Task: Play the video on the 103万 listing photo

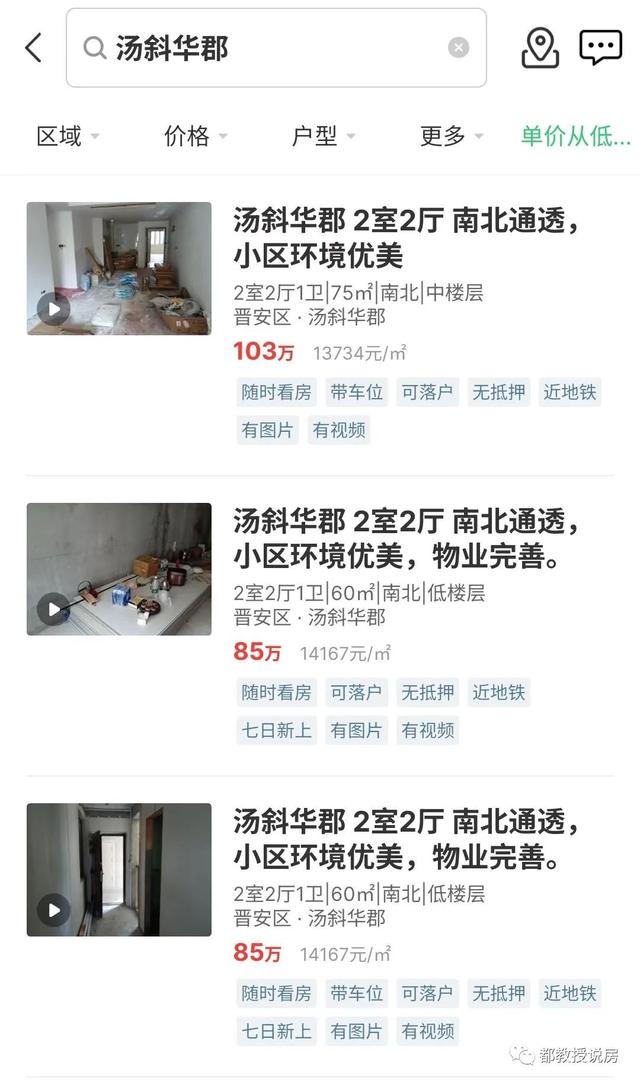Action: 54,309
